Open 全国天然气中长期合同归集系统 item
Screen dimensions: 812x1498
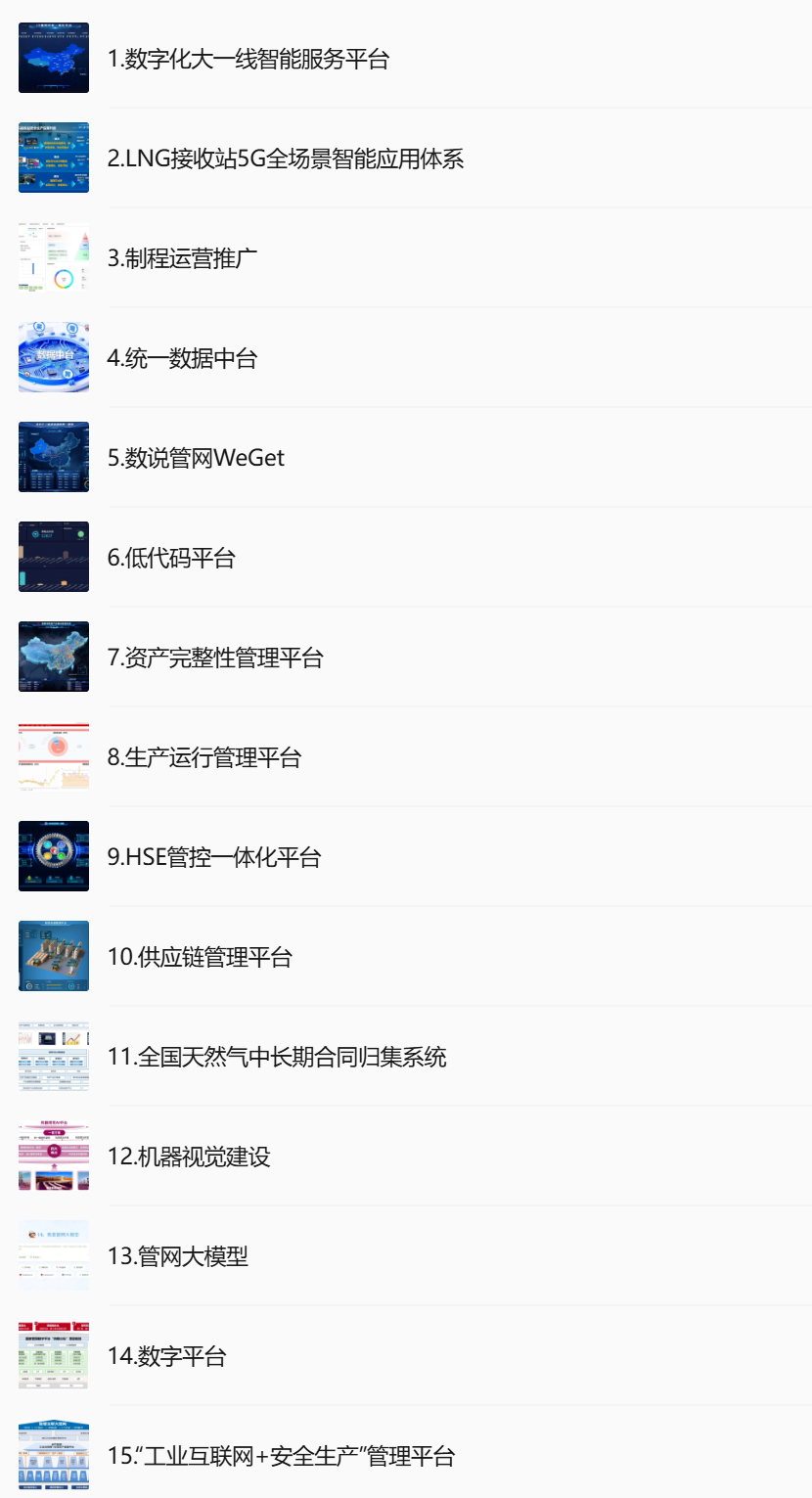point(277,1057)
